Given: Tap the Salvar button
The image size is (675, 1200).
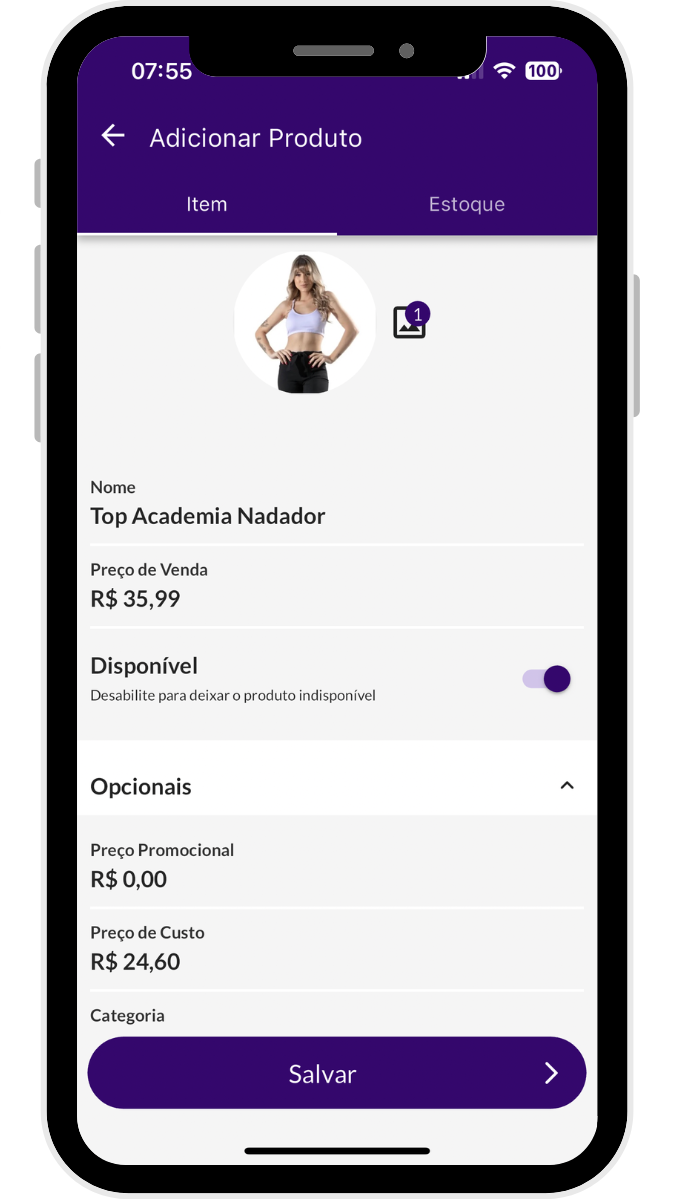Looking at the screenshot, I should tap(336, 1073).
